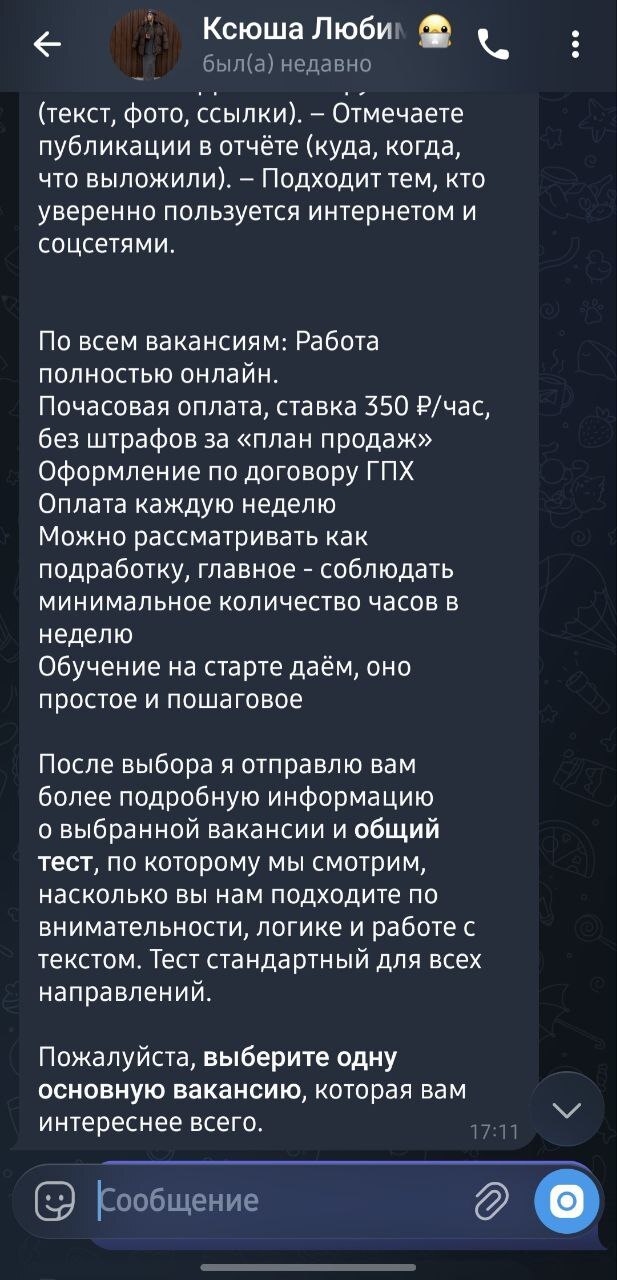Start a voice call with Ксюша

pos(493,44)
